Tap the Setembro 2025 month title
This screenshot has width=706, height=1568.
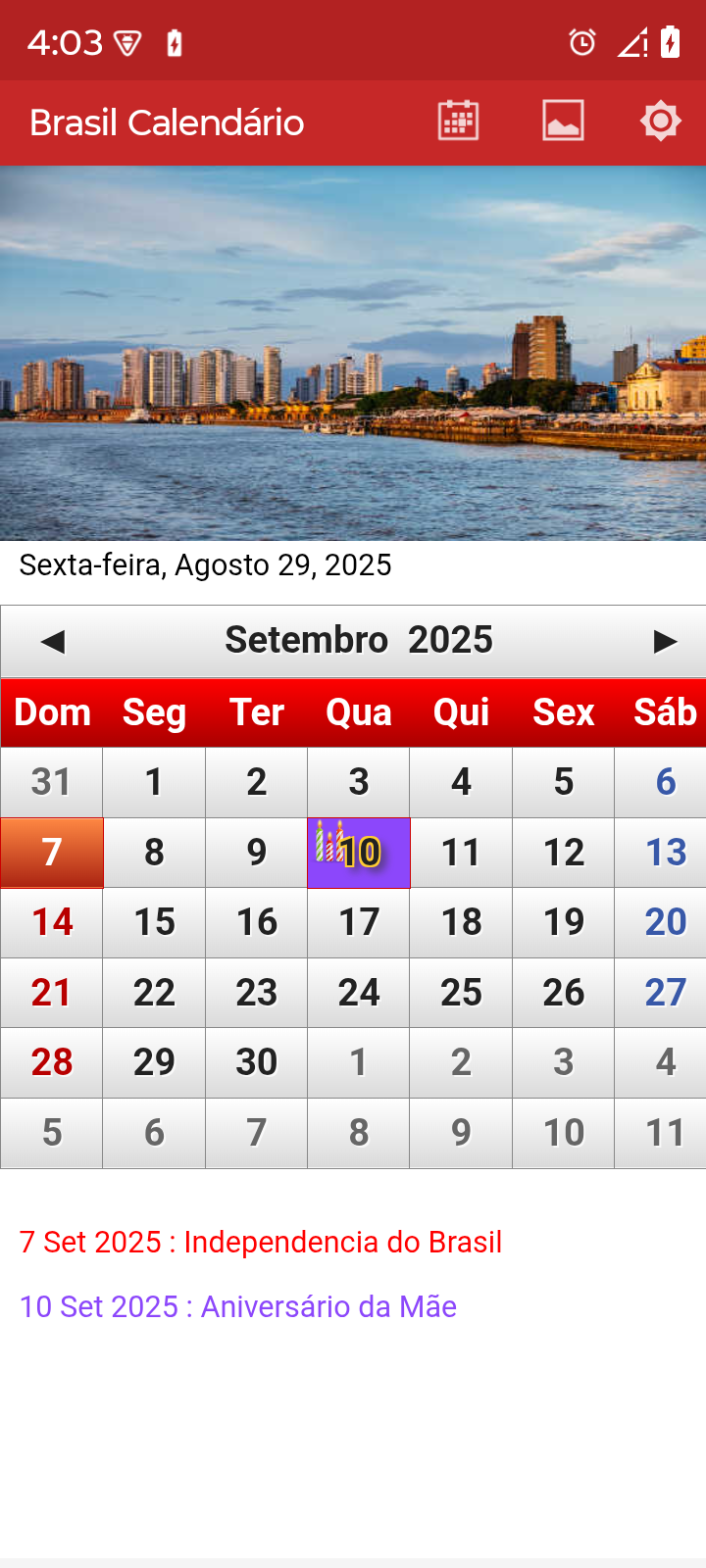click(x=359, y=640)
